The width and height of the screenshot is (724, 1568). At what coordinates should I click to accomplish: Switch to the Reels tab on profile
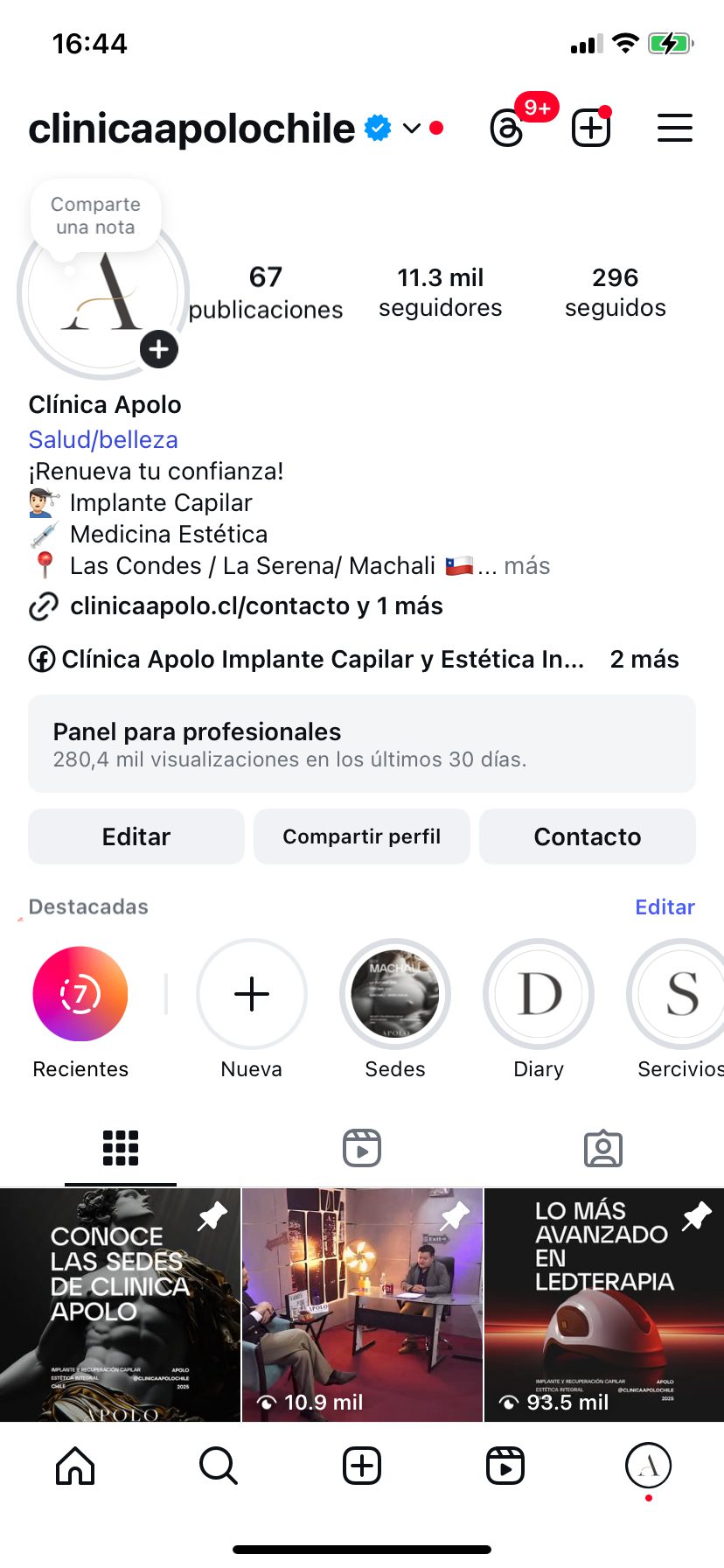coord(362,1148)
